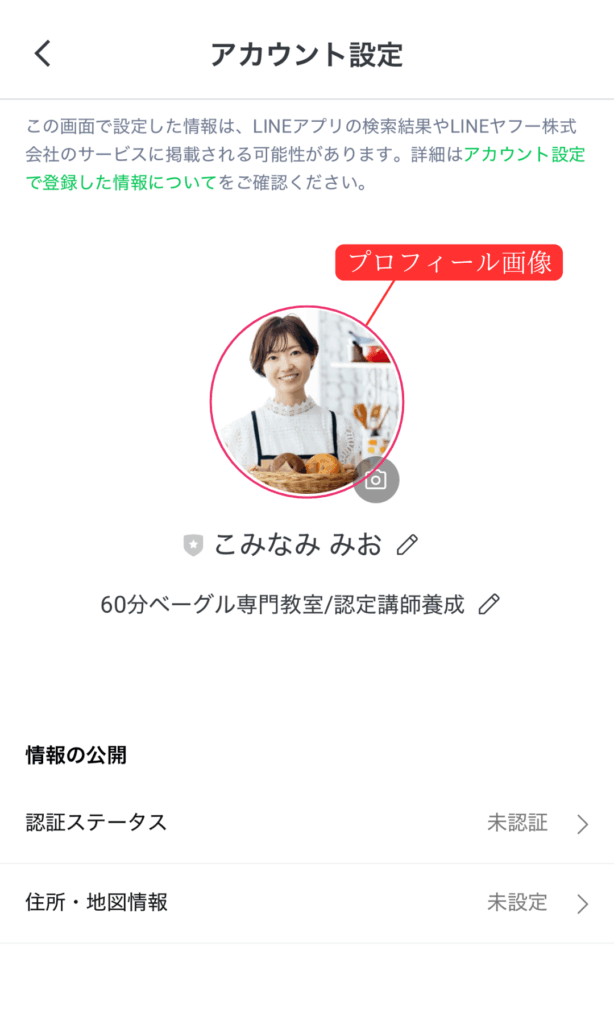This screenshot has width=614, height=1024.
Task: Go back from アカウント設定 screen
Action: click(42, 53)
